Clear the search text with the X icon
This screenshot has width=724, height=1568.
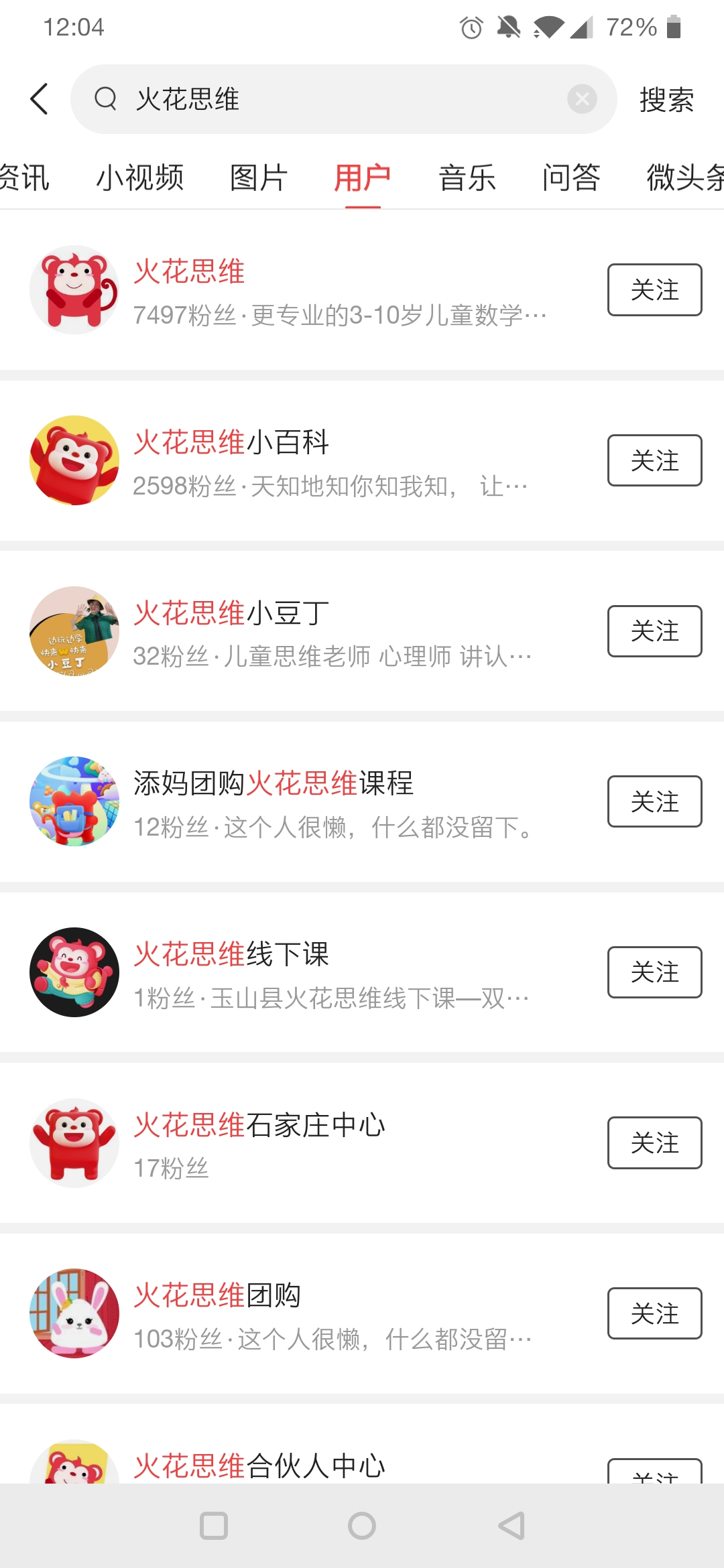[581, 99]
